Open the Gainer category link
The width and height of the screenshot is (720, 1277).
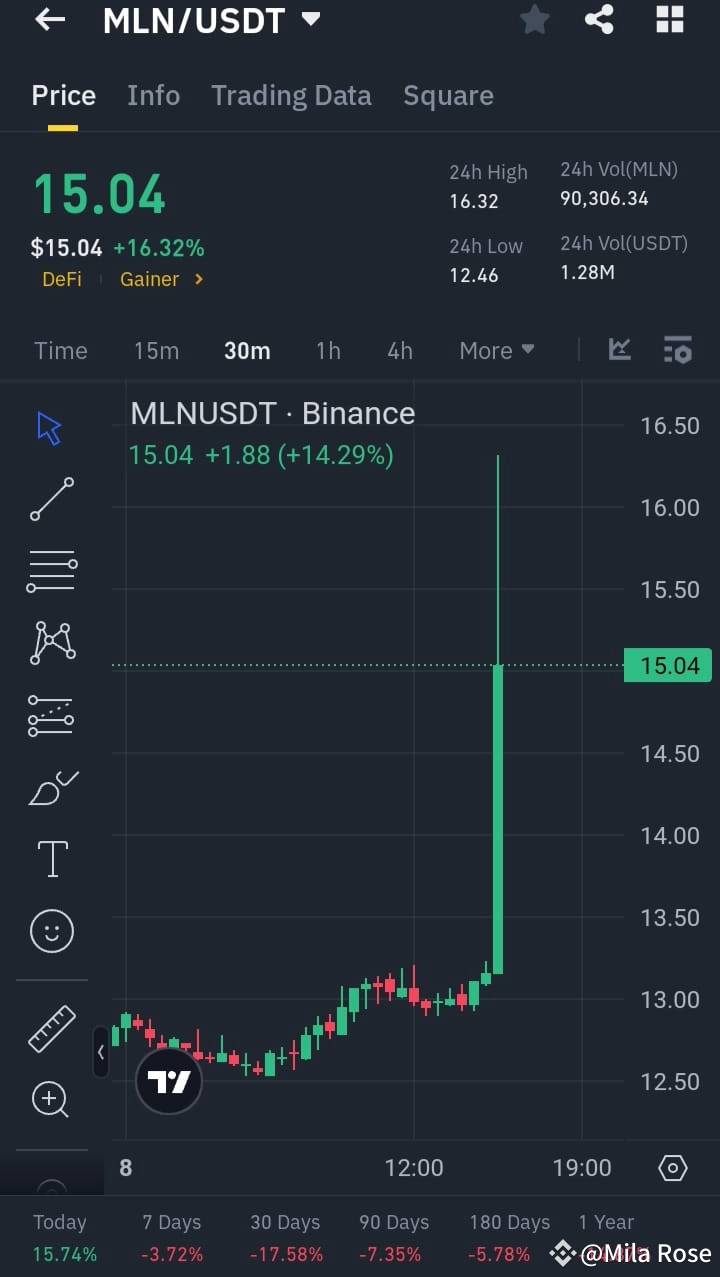click(x=151, y=279)
